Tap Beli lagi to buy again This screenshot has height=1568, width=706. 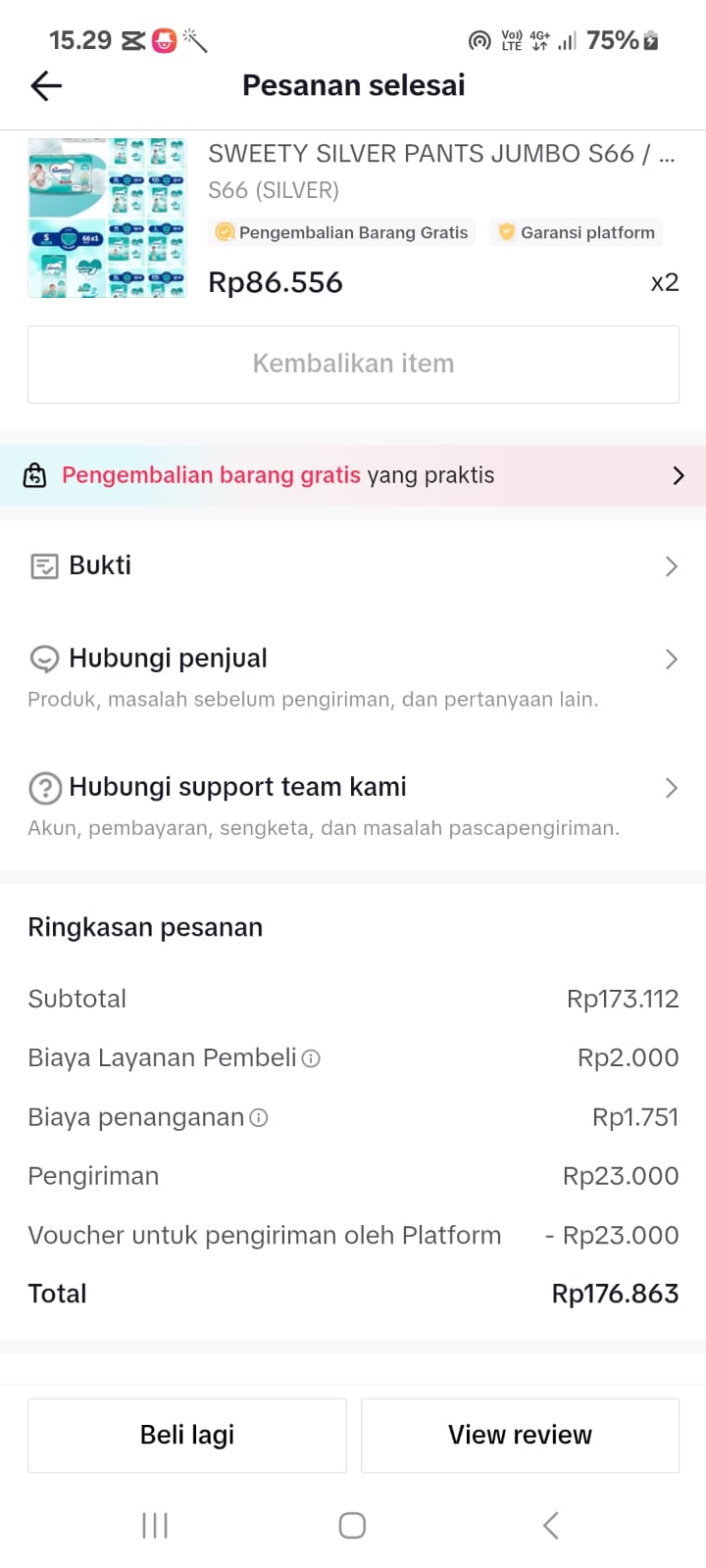point(187,1435)
